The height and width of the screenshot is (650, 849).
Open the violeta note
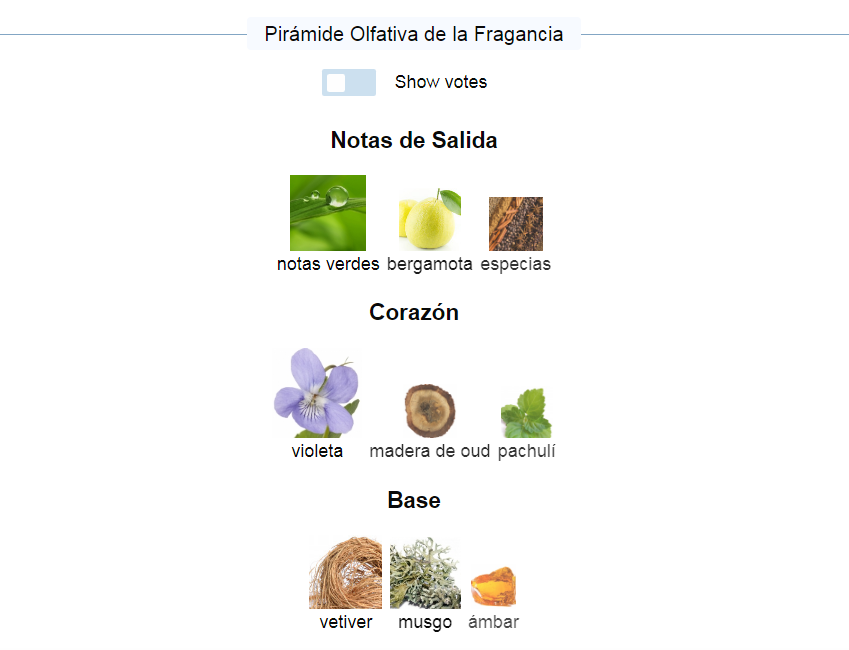click(x=317, y=393)
